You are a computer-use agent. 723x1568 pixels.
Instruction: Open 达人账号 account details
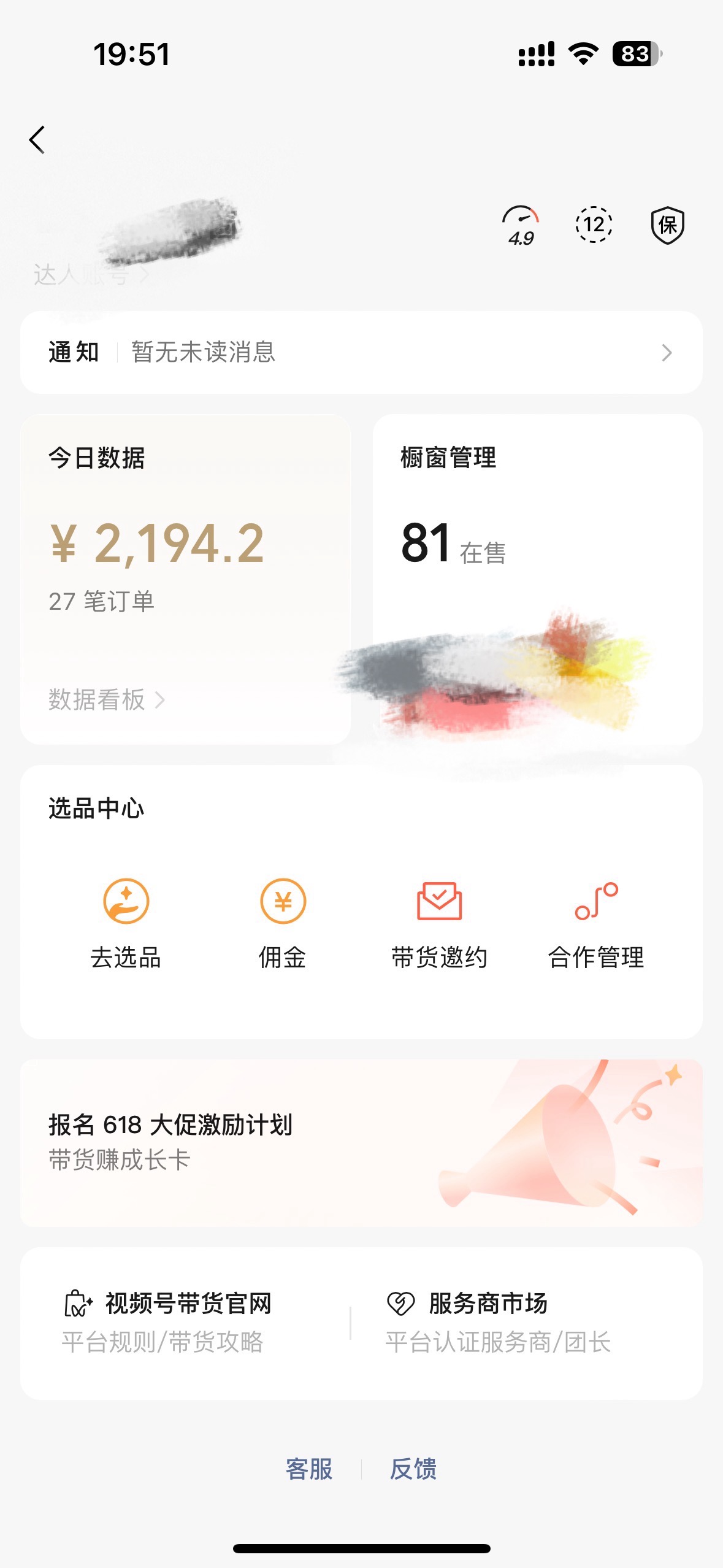pyautogui.click(x=91, y=275)
